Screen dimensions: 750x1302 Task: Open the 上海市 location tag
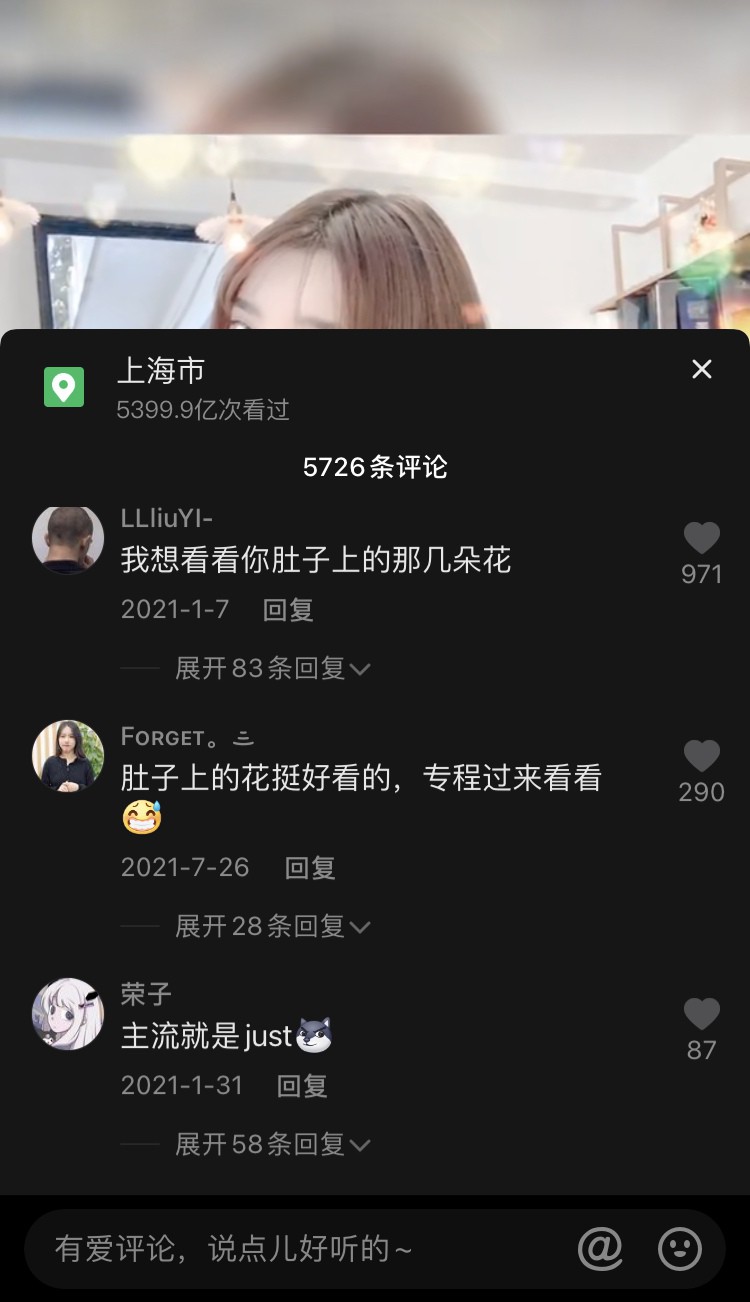(x=161, y=372)
